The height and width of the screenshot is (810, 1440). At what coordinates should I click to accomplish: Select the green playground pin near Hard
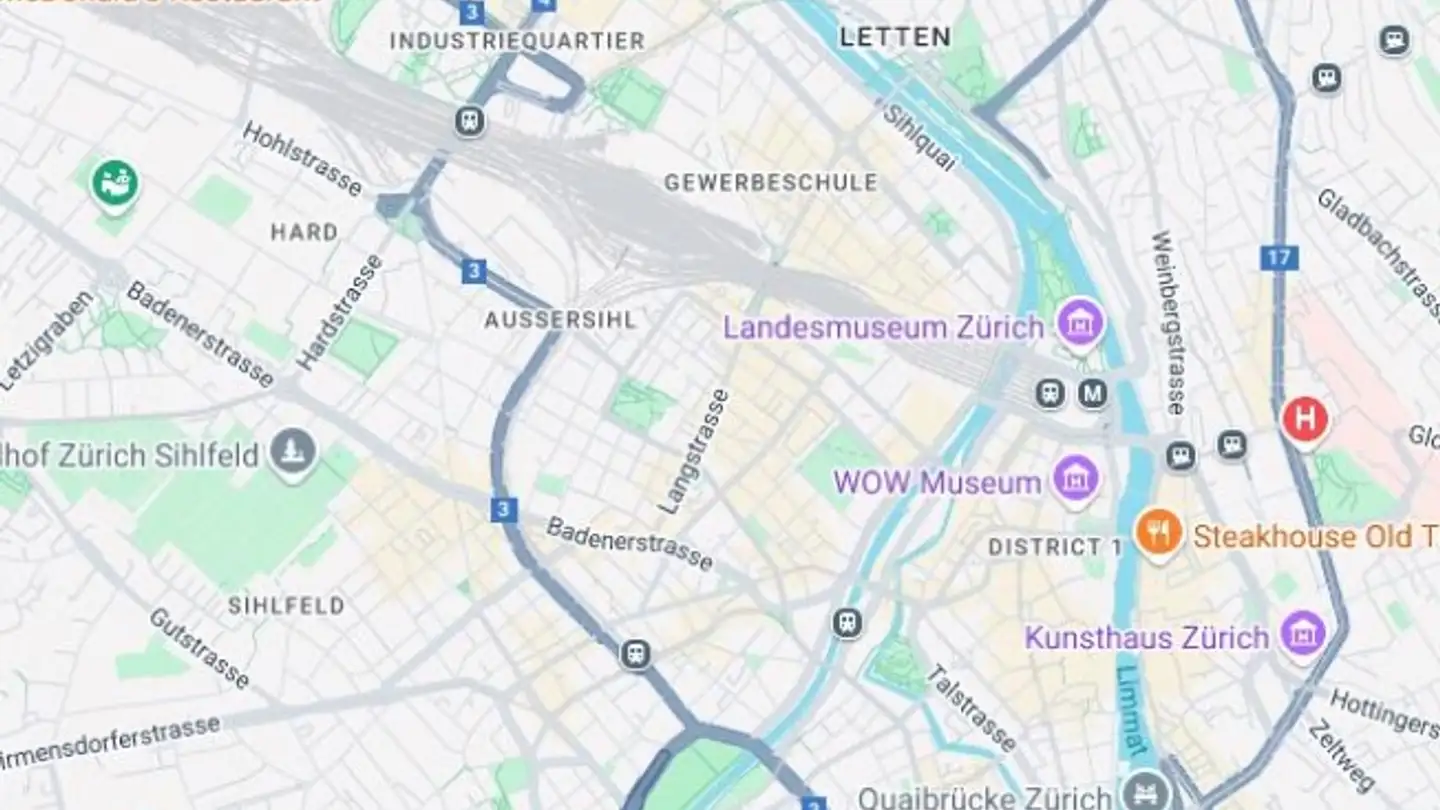click(116, 184)
